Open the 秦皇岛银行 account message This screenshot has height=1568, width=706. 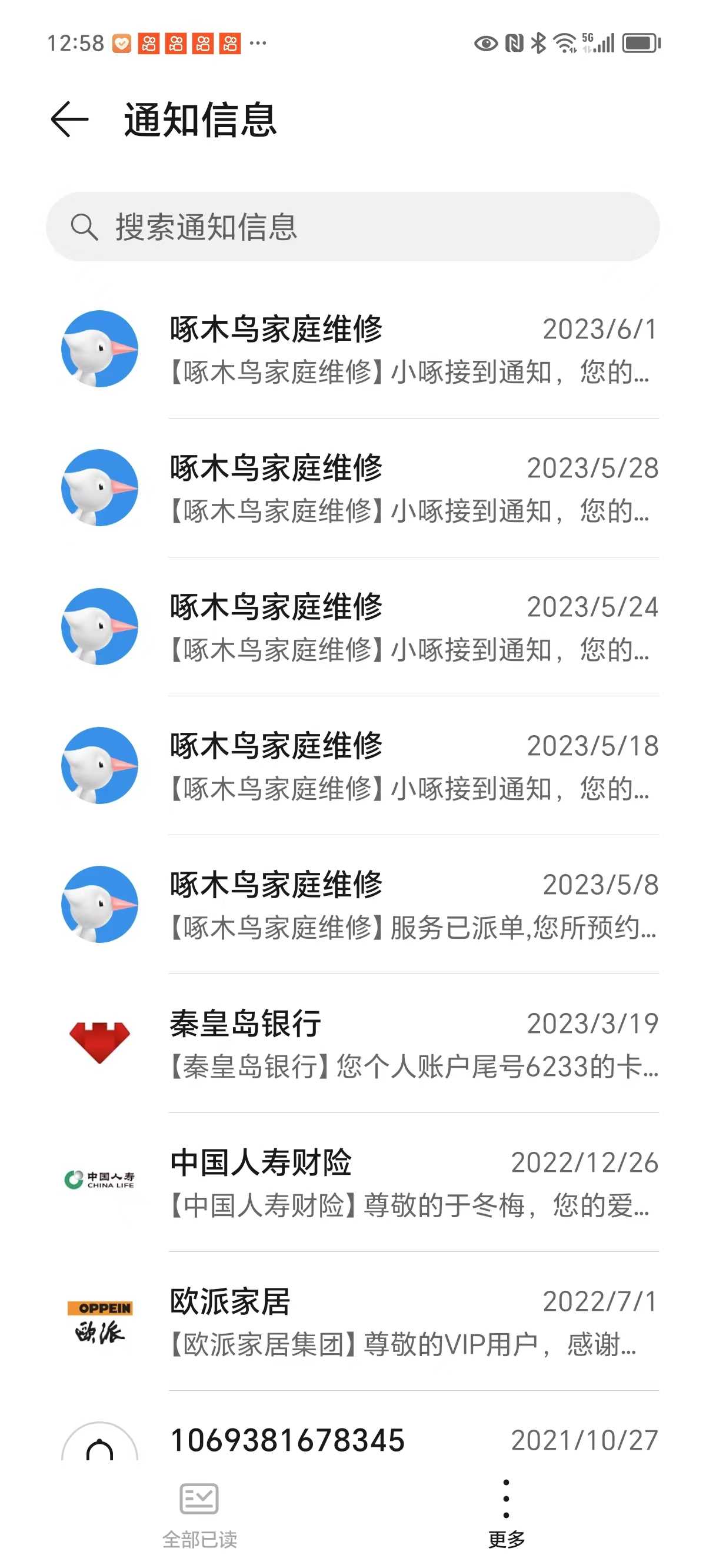pos(412,1044)
